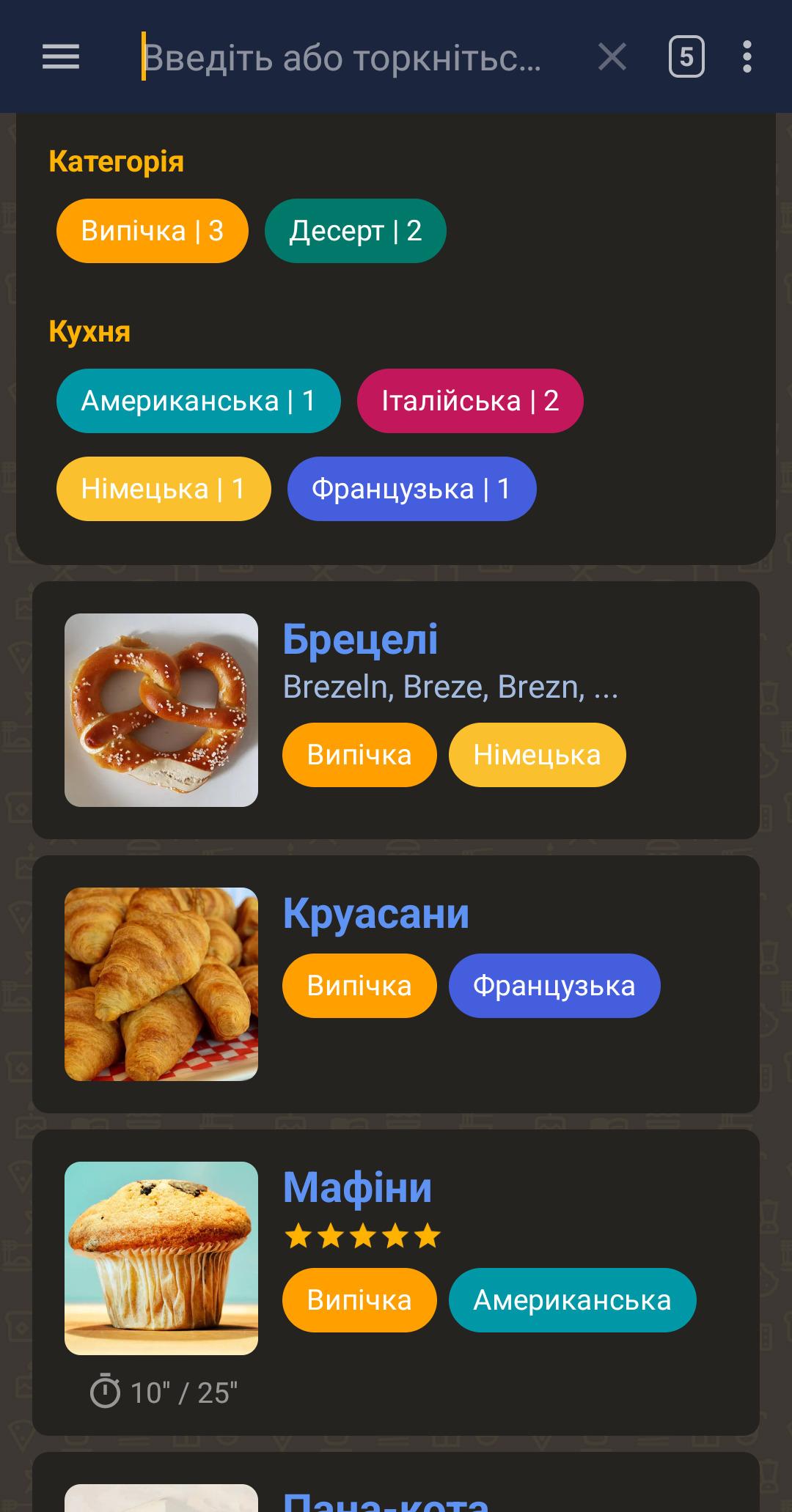Select the Американська | 1 cuisine chip

pos(198,401)
